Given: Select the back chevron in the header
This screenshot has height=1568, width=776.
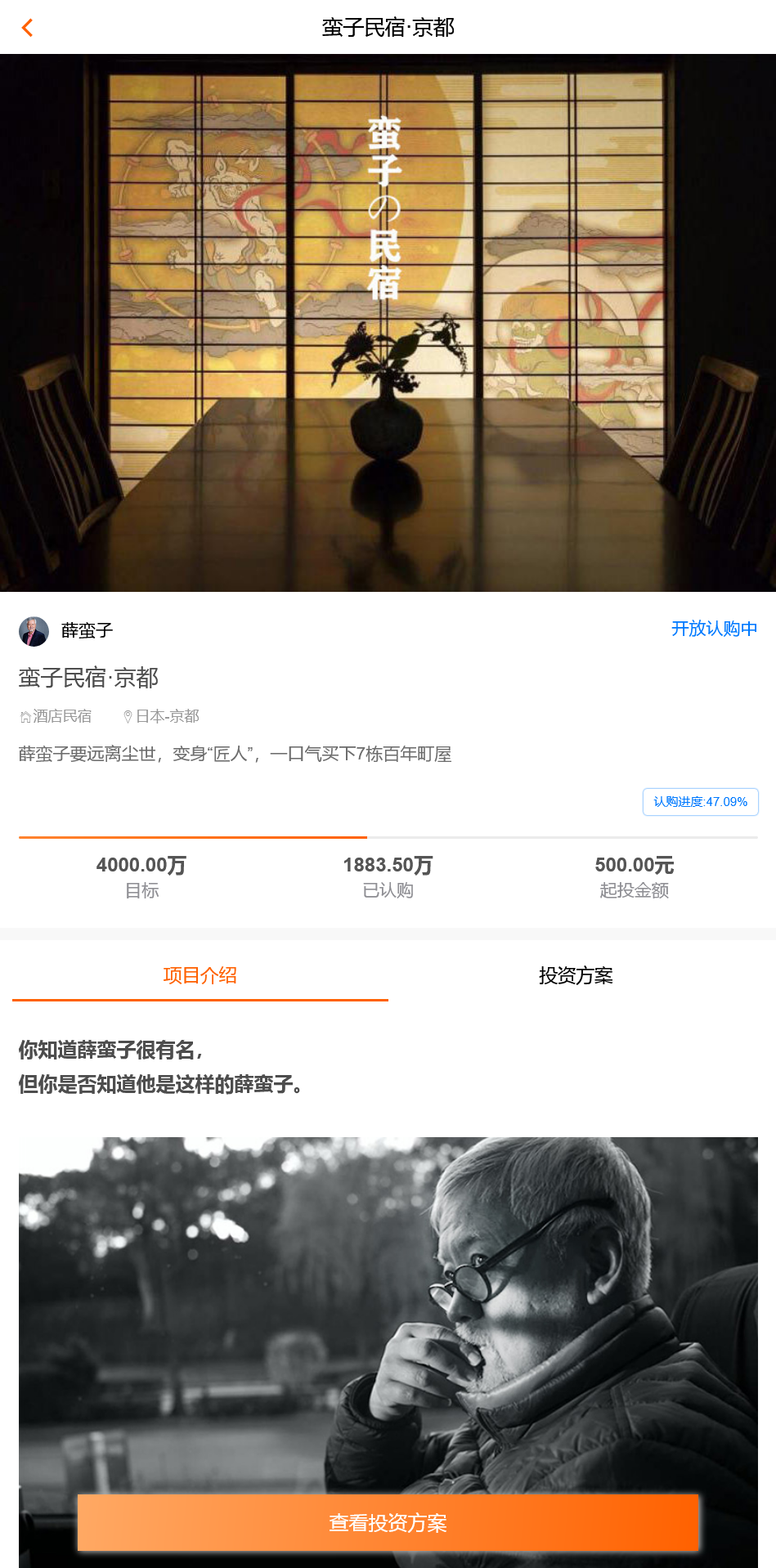Looking at the screenshot, I should point(28,27).
